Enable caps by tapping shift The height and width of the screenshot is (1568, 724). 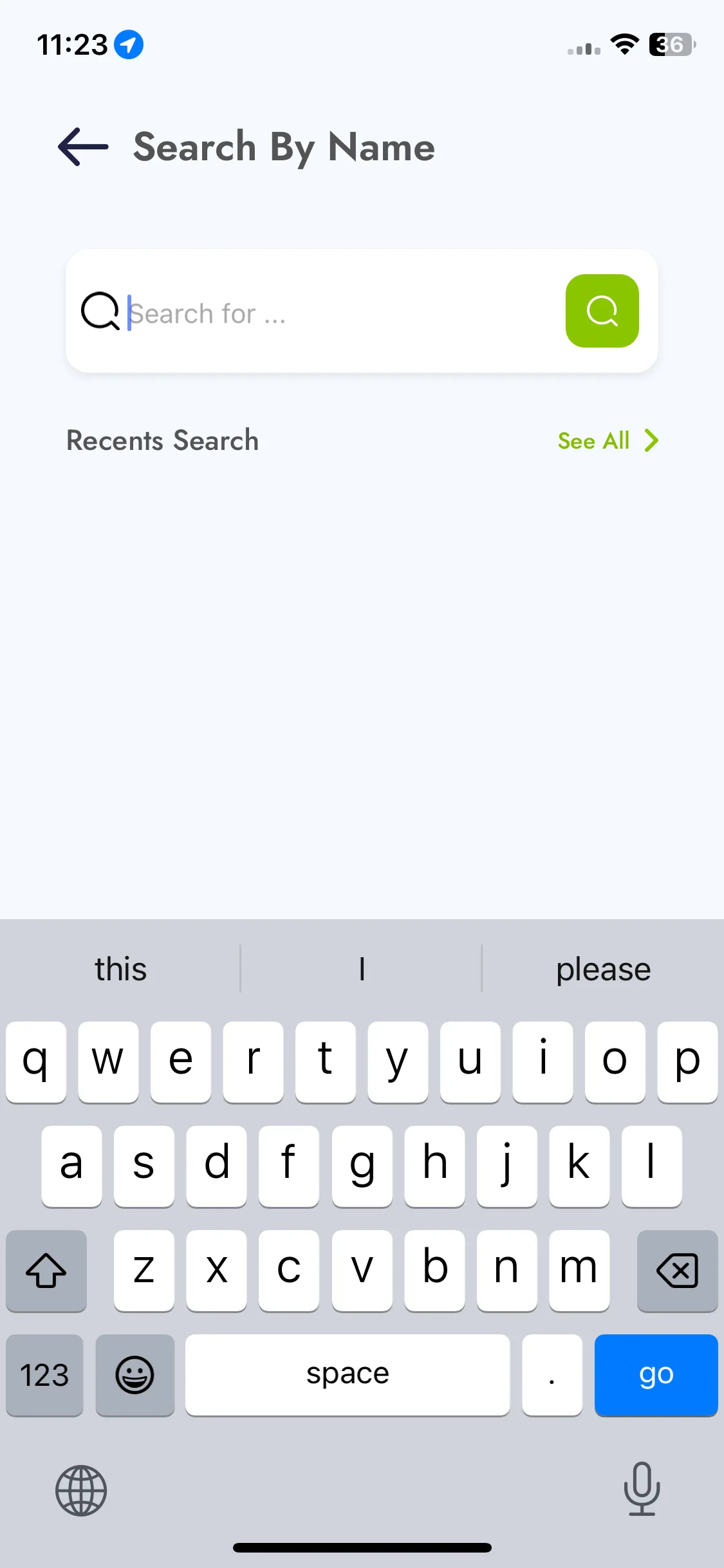46,1271
